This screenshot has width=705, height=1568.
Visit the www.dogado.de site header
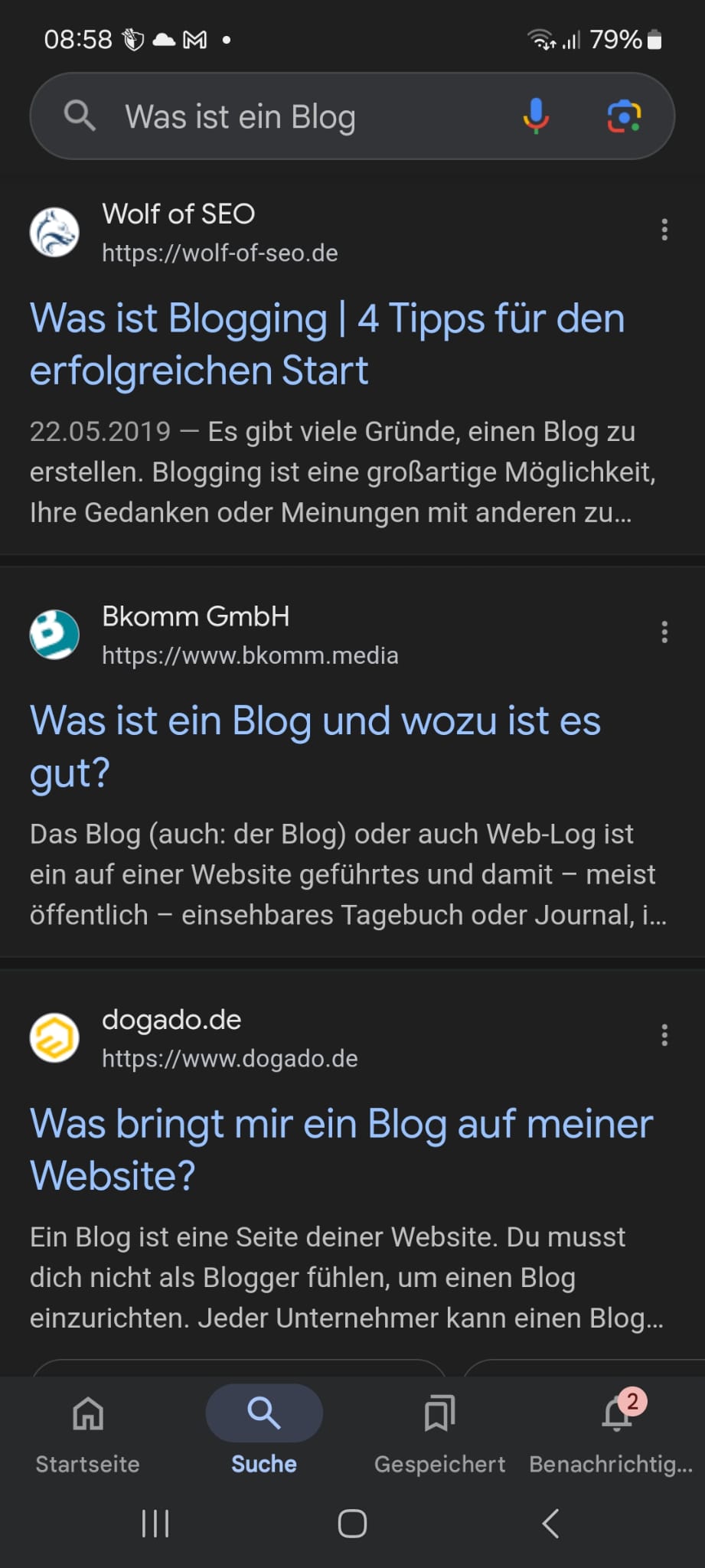point(194,1037)
